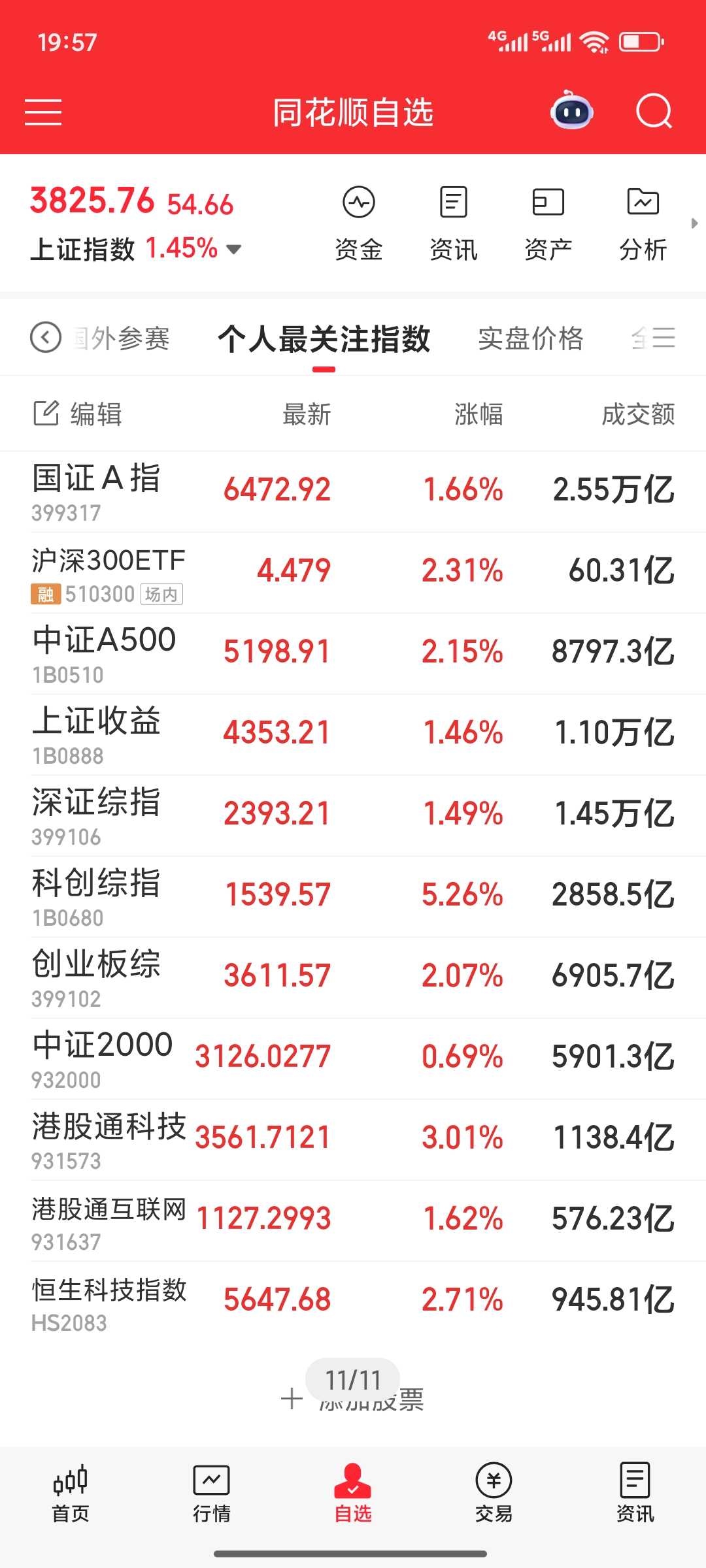This screenshot has width=706, height=1568.
Task: Open the 恒生科技指数 row
Action: point(353,1302)
